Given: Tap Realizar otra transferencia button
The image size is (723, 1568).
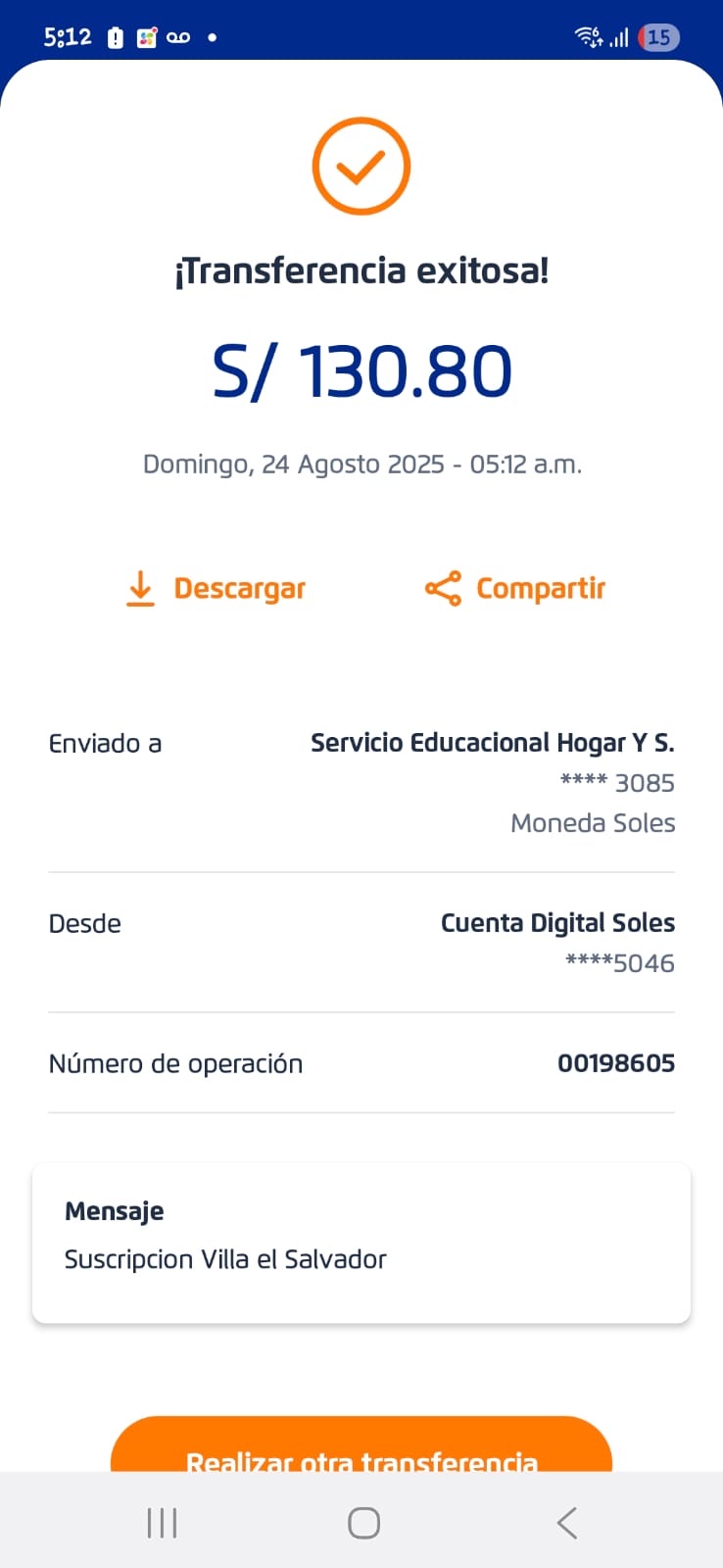Looking at the screenshot, I should 361,1448.
